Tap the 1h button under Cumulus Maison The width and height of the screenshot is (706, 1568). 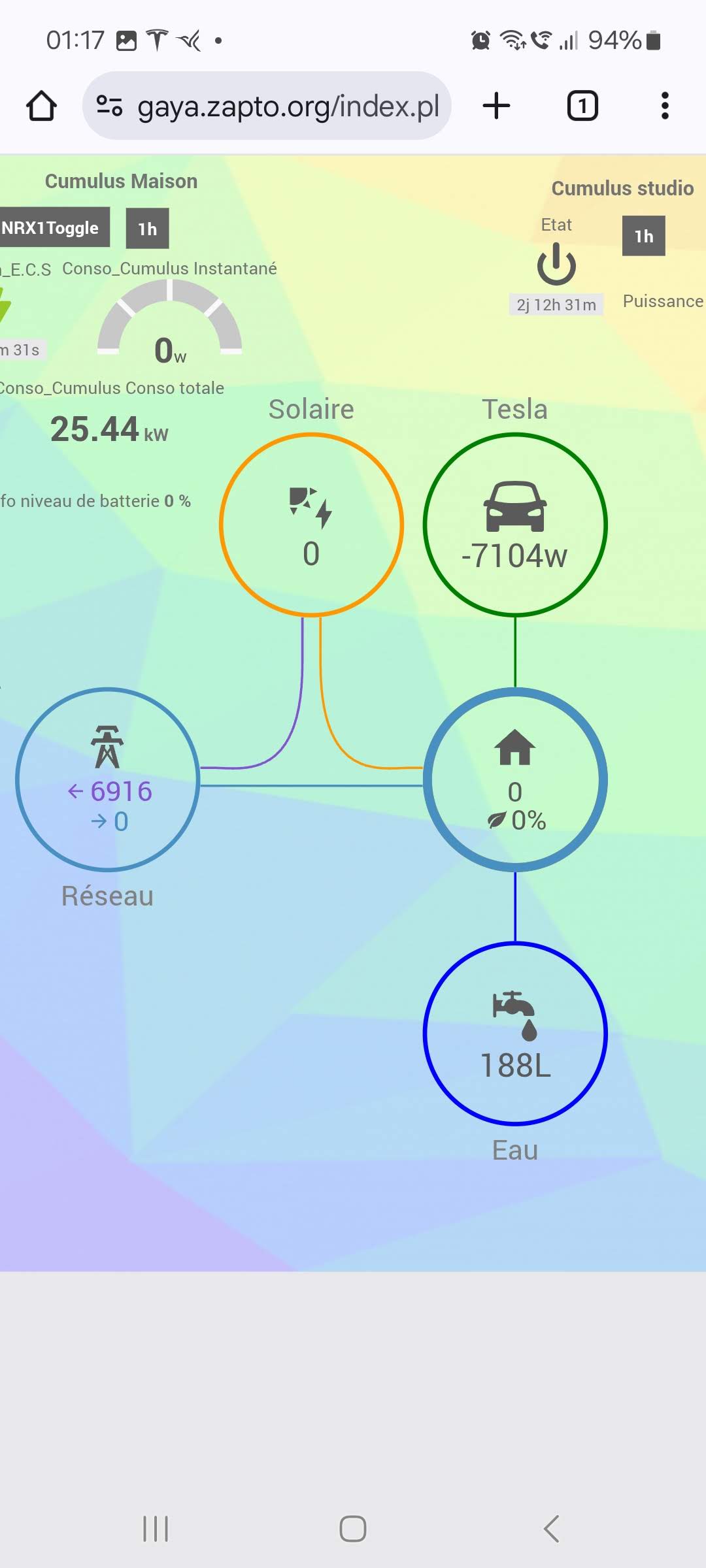147,229
